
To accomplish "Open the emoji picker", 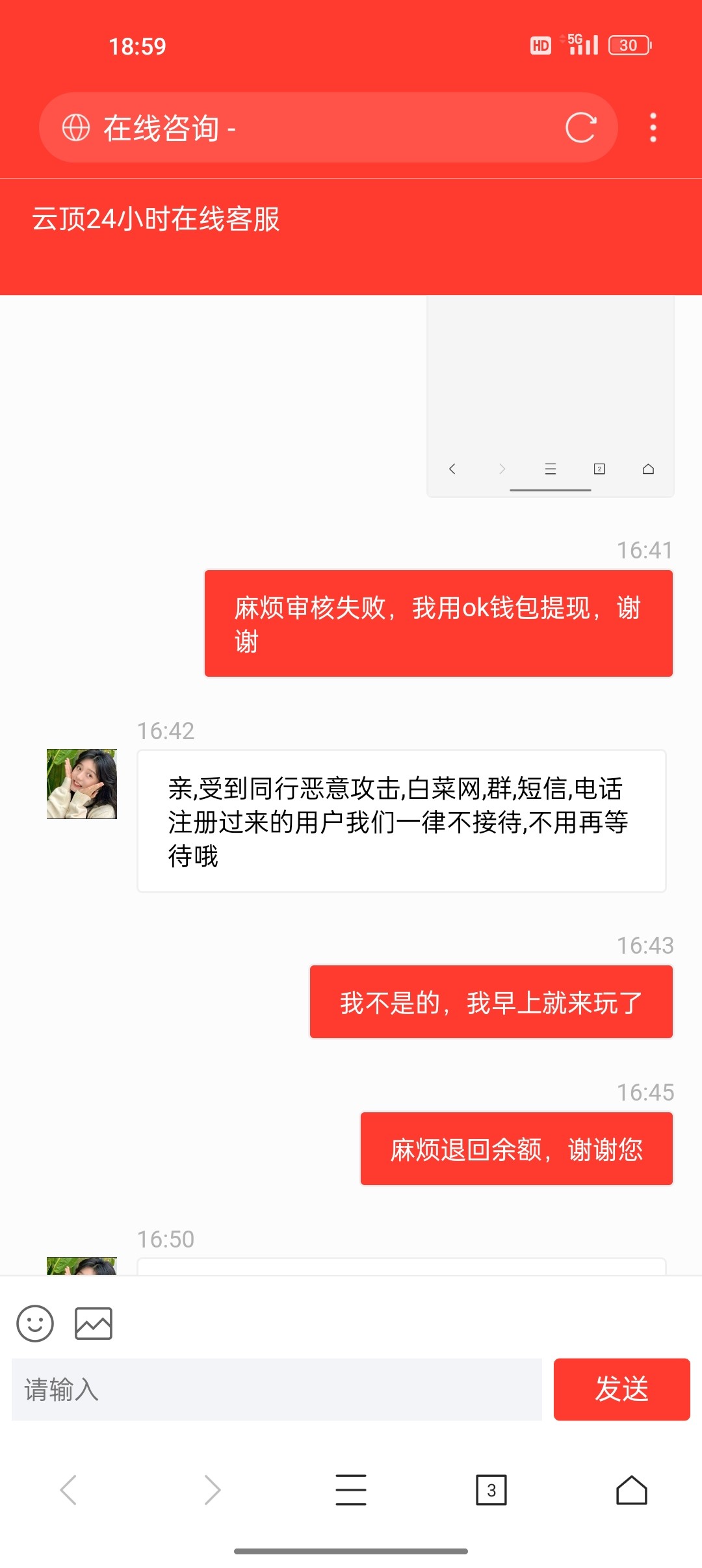I will (35, 1323).
